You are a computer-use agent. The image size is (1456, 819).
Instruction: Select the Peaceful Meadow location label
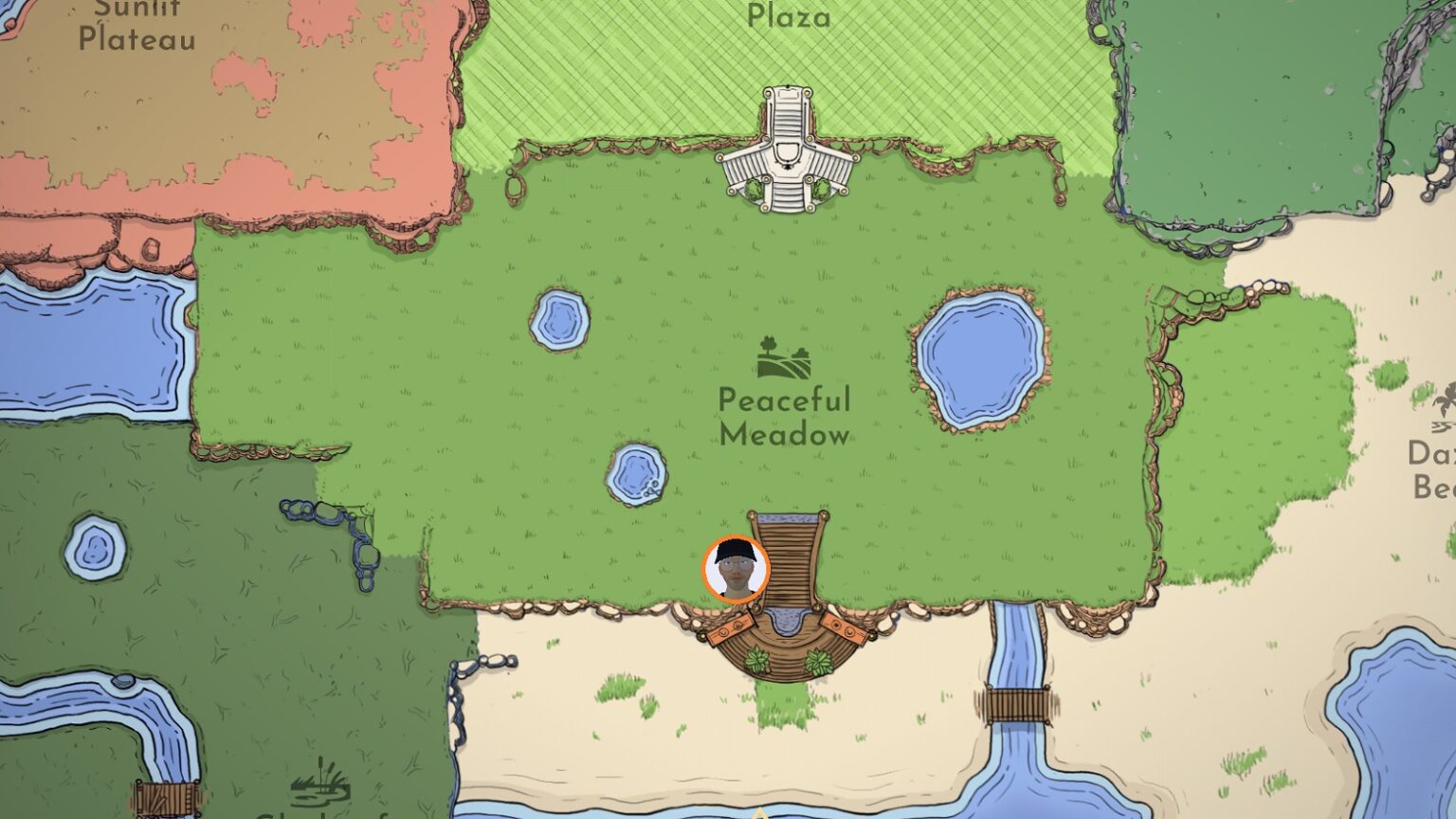coord(784,415)
